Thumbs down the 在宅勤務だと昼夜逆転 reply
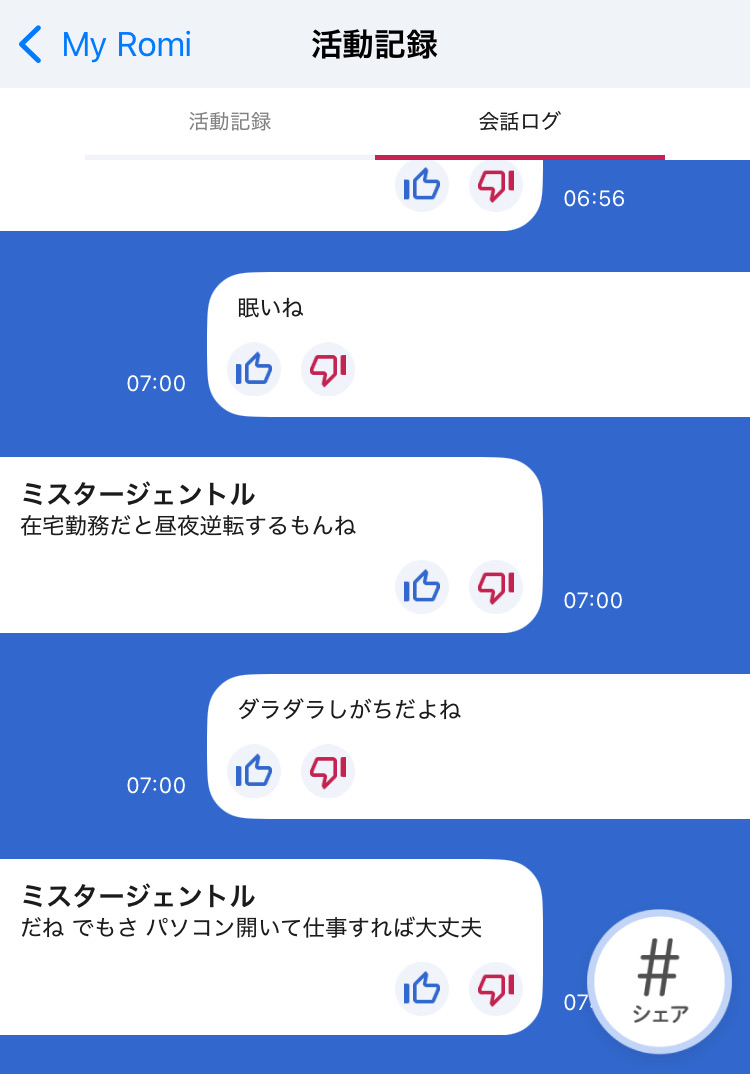 [x=496, y=587]
